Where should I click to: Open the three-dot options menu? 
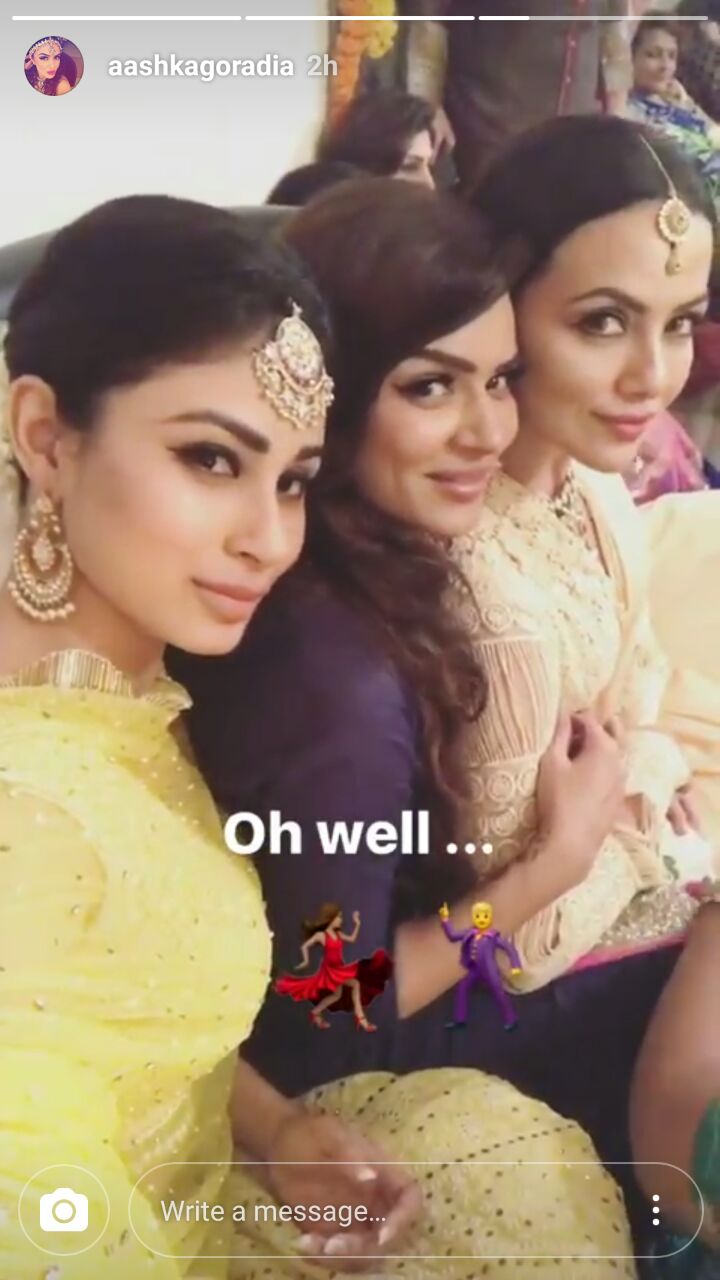[x=656, y=1211]
